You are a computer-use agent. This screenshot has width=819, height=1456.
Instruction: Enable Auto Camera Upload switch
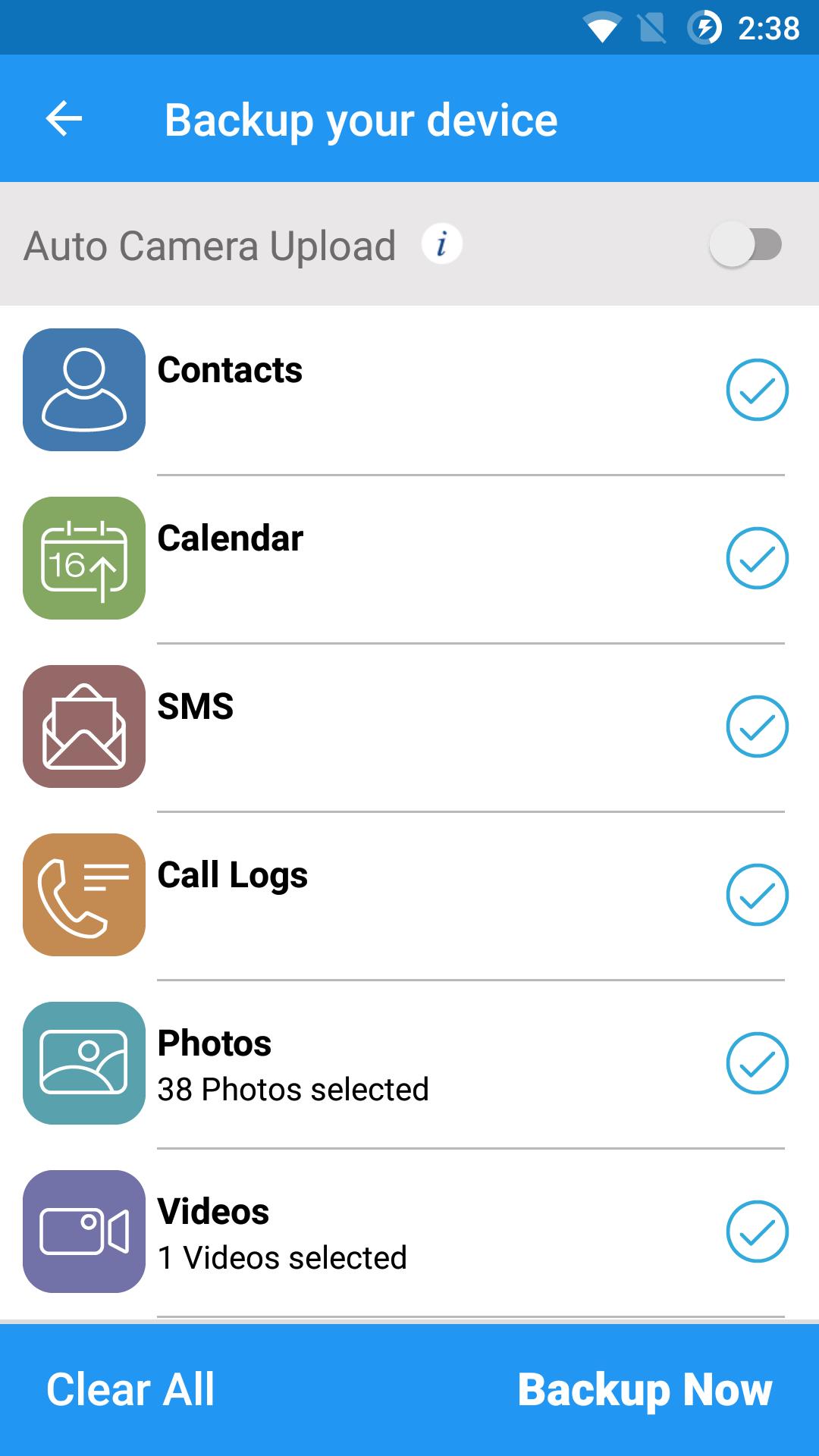[x=745, y=245]
